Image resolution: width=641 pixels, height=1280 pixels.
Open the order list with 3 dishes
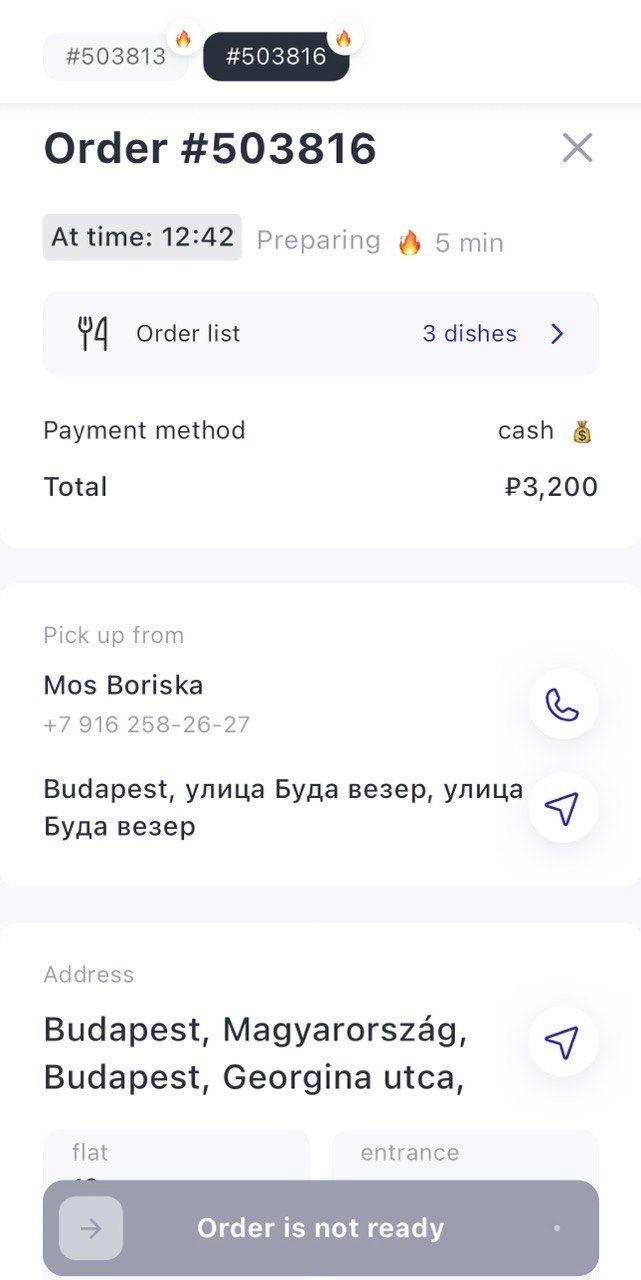(x=321, y=334)
